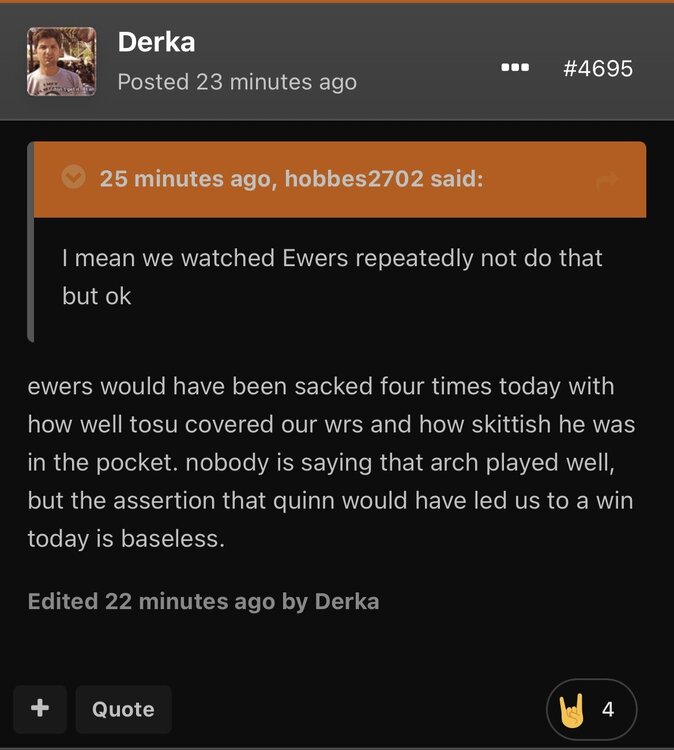Viewport: 674px width, 750px height.
Task: Tap the plus multiquote button
Action: pyautogui.click(x=40, y=708)
